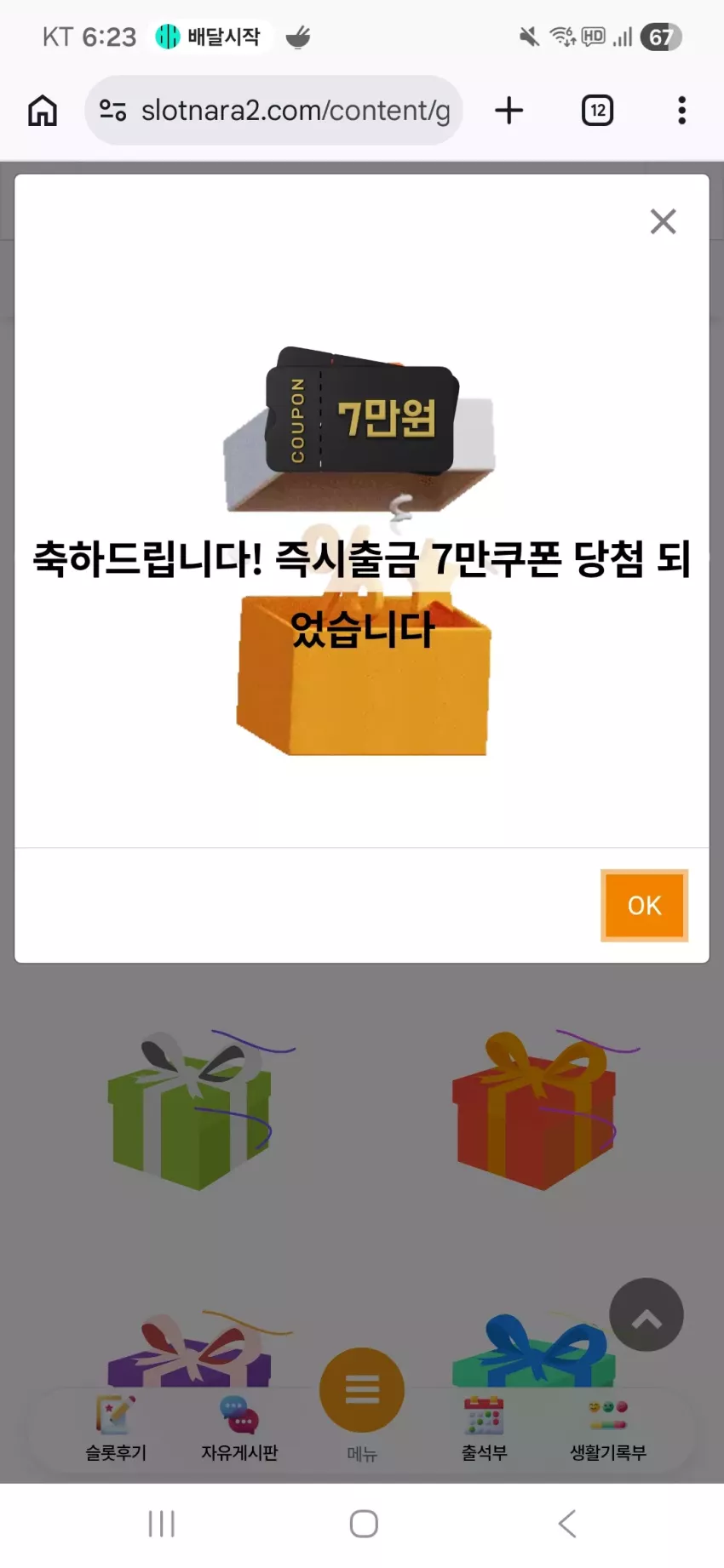Open the 슬롯후기 section

click(116, 1430)
